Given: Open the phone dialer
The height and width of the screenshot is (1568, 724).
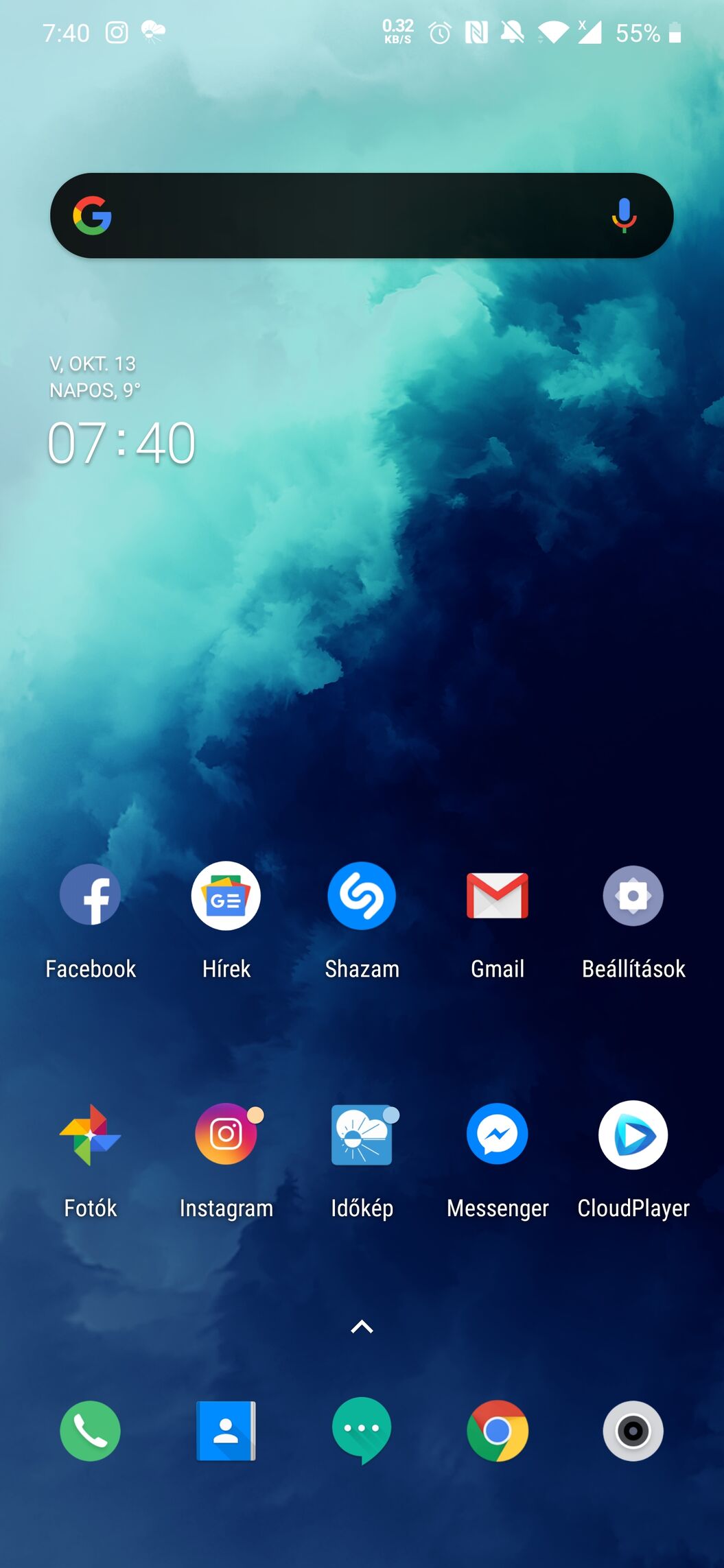Looking at the screenshot, I should [x=90, y=1431].
